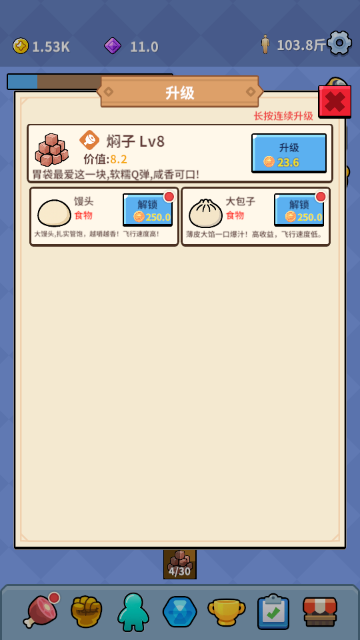Open the teal character tab

point(133,612)
